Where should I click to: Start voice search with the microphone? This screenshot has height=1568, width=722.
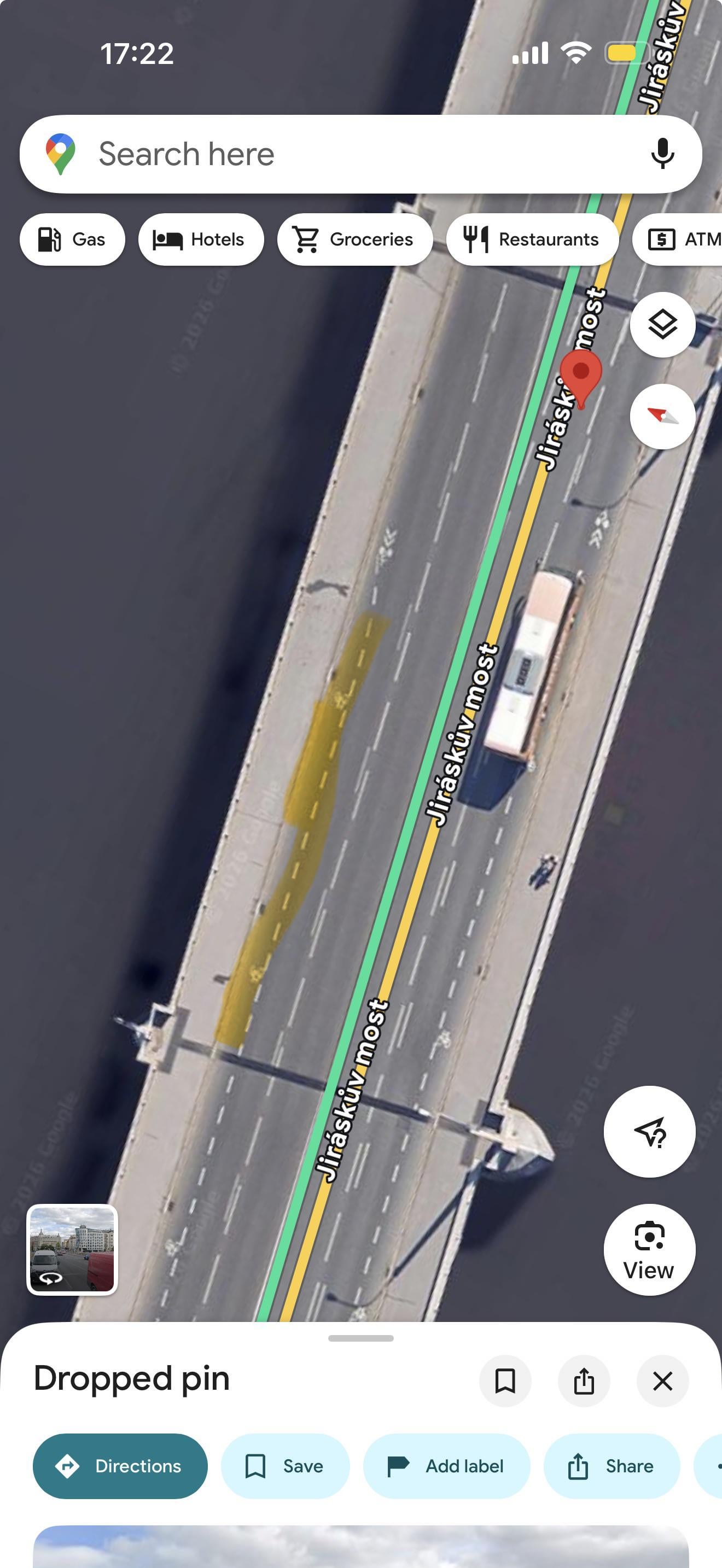(x=662, y=154)
